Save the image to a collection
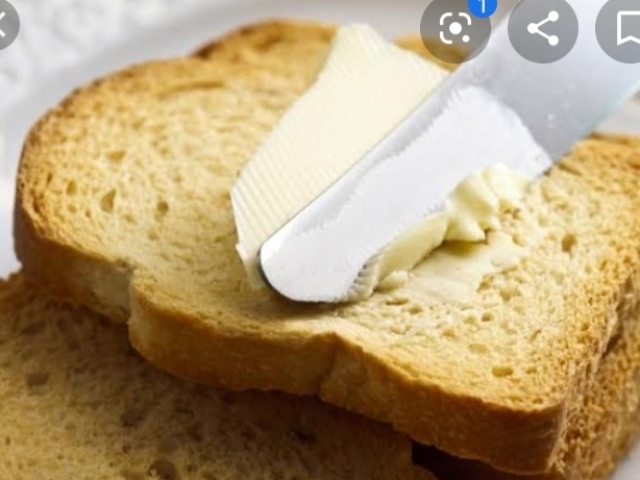 coord(625,27)
